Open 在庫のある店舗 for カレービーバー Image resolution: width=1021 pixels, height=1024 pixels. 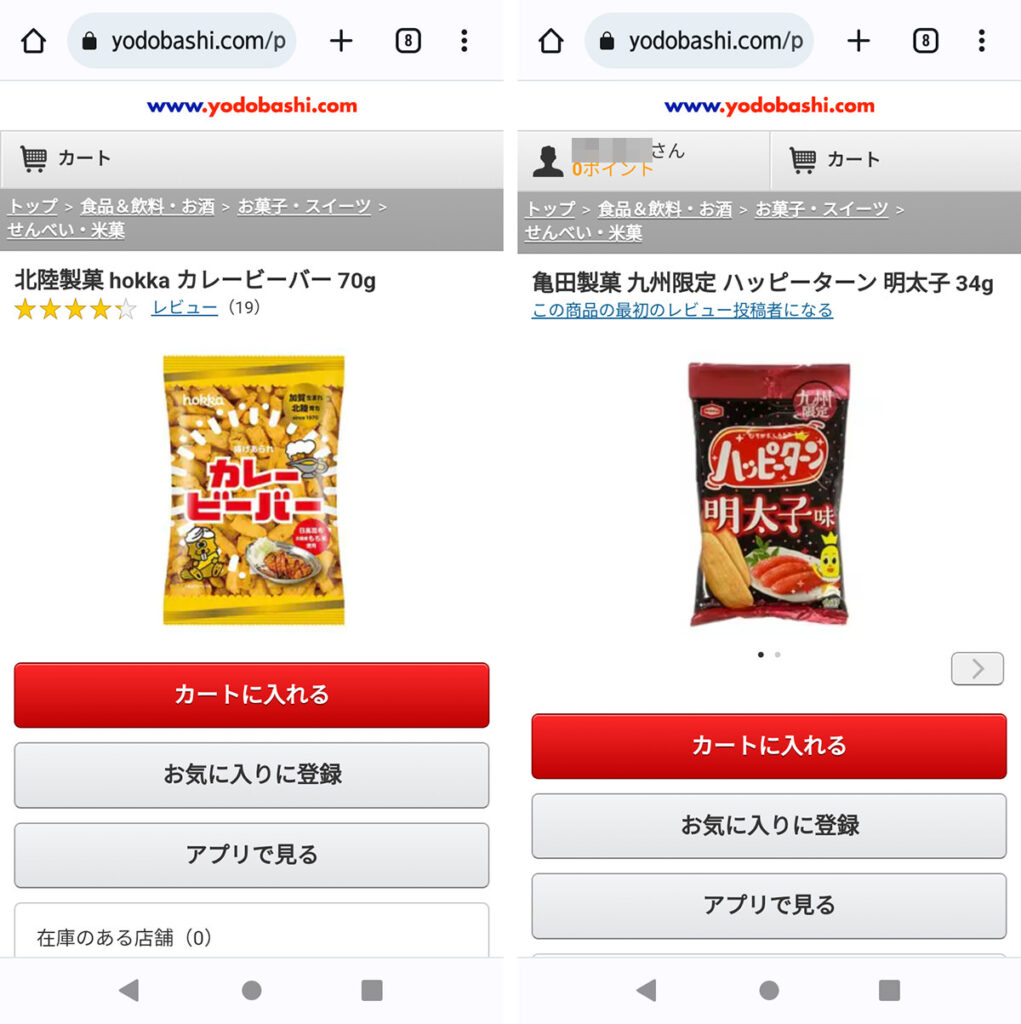click(251, 938)
